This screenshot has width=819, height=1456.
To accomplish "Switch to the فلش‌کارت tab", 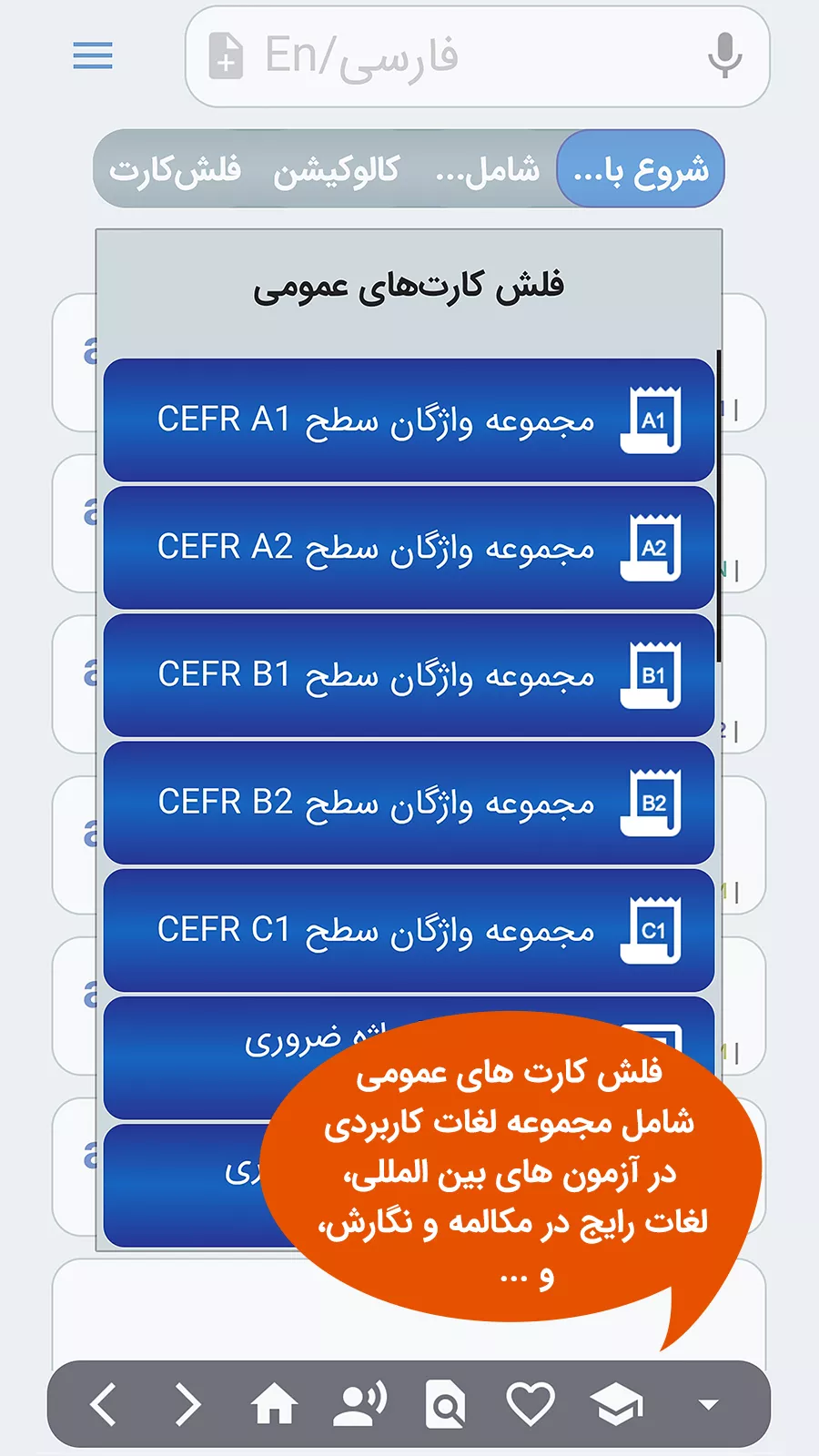I will click(175, 169).
